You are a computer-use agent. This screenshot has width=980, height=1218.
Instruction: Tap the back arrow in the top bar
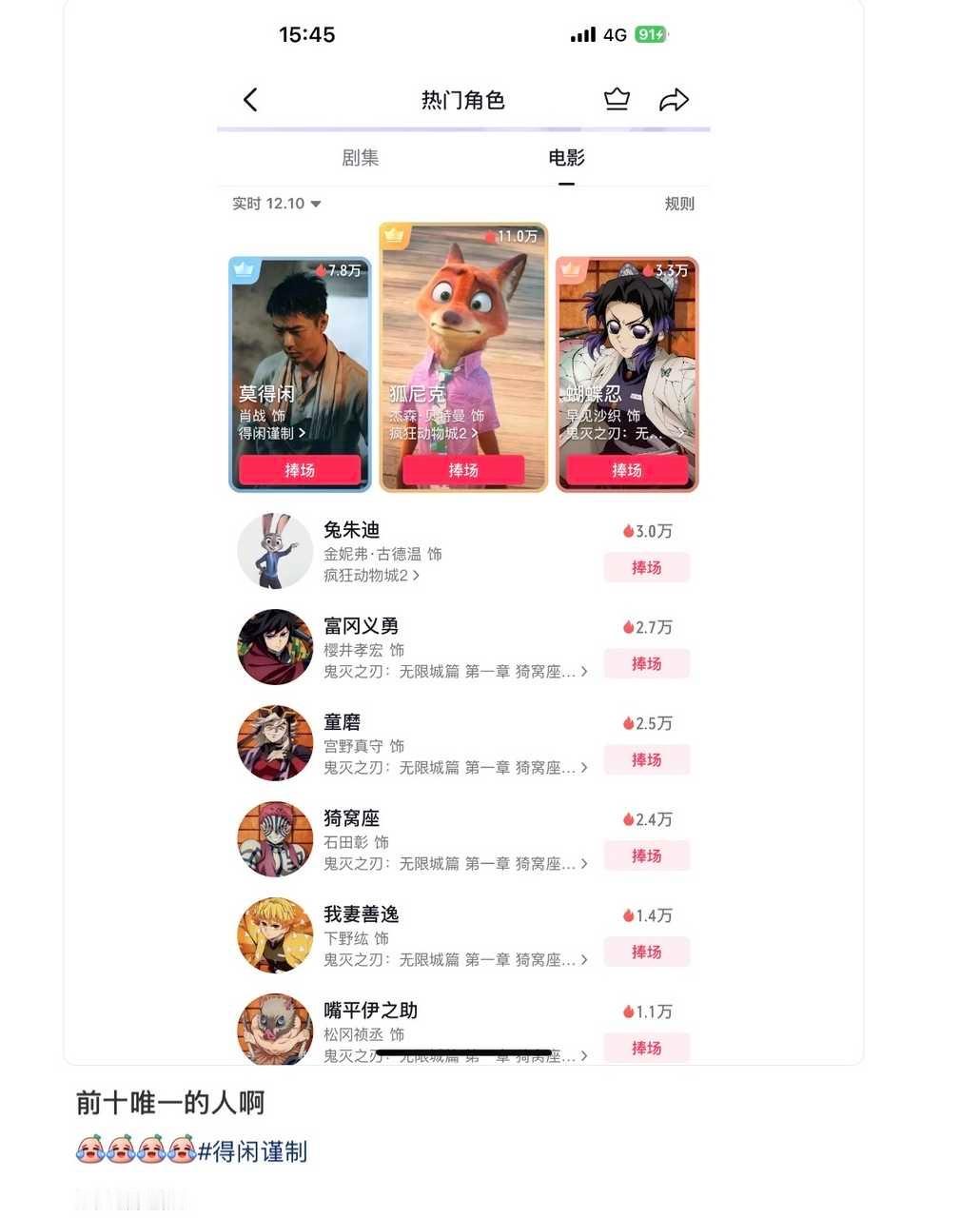(x=250, y=99)
